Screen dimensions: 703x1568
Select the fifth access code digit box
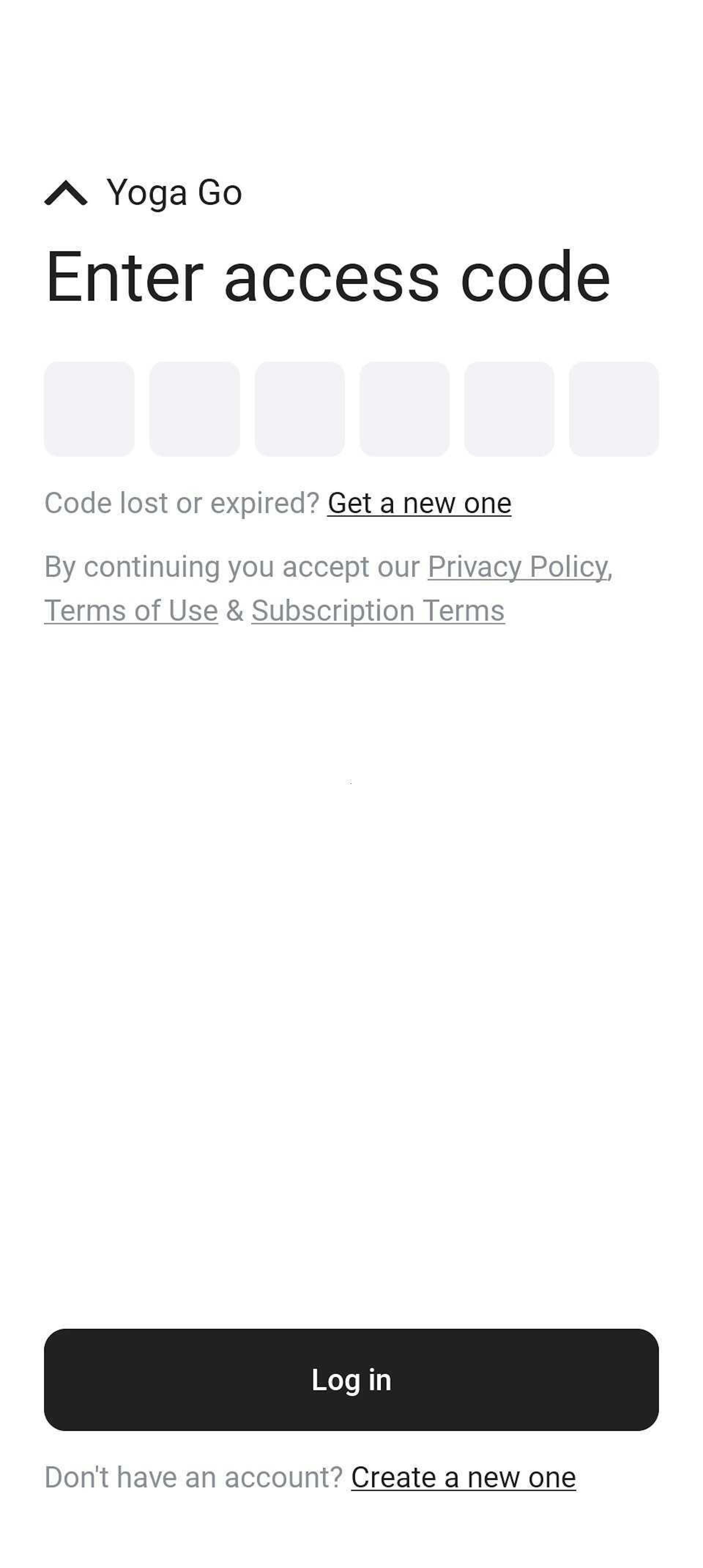click(x=509, y=409)
